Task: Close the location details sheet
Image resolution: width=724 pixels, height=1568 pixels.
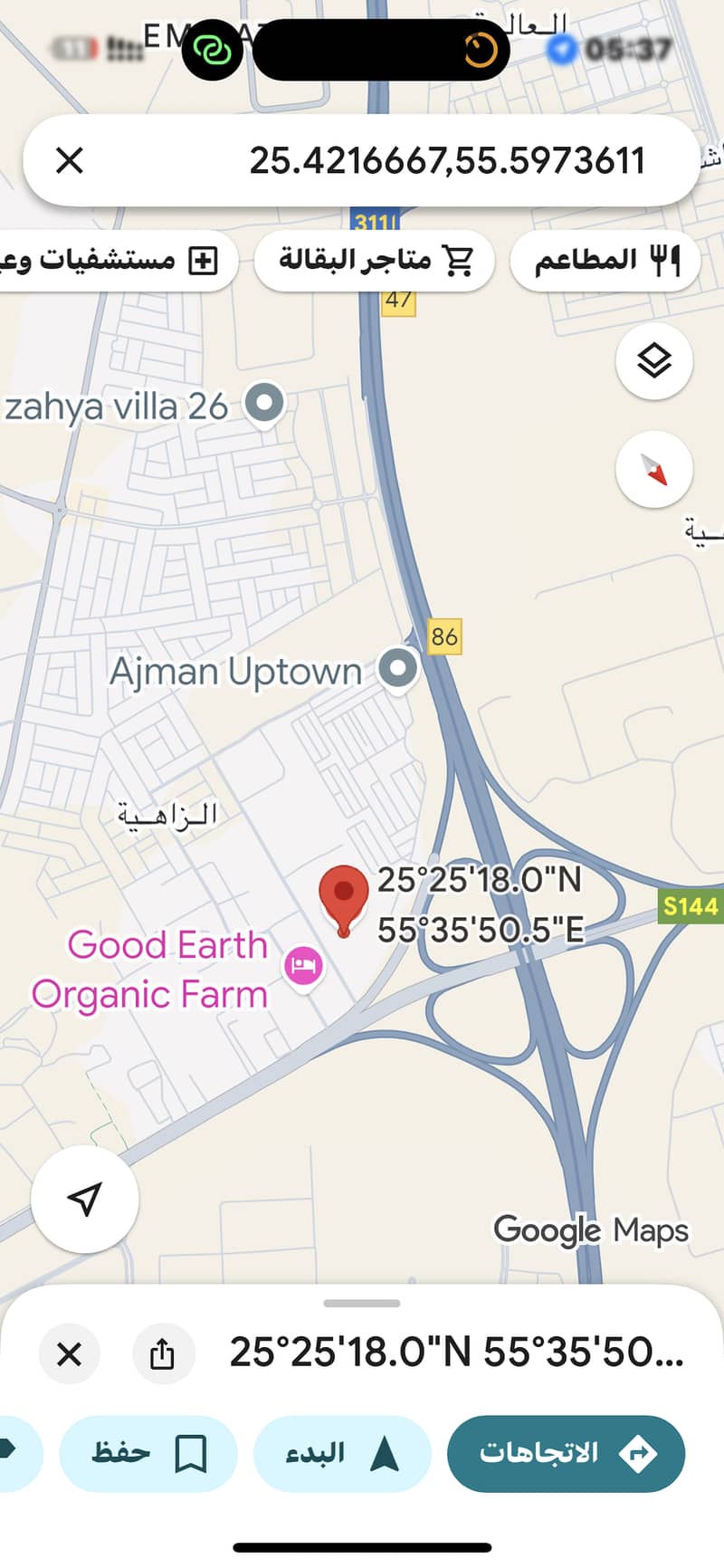Action: (70, 1354)
